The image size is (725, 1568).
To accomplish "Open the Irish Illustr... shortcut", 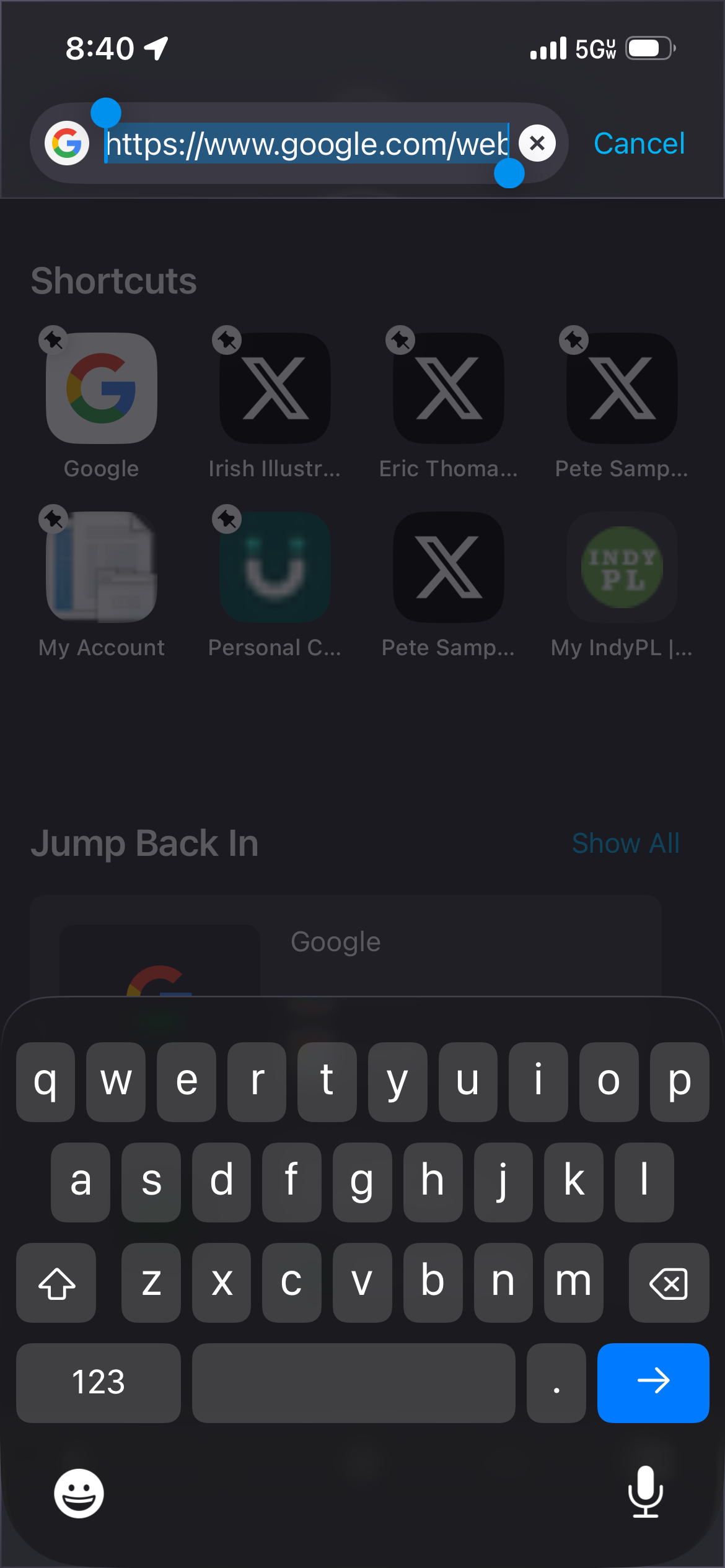I will coord(275,388).
